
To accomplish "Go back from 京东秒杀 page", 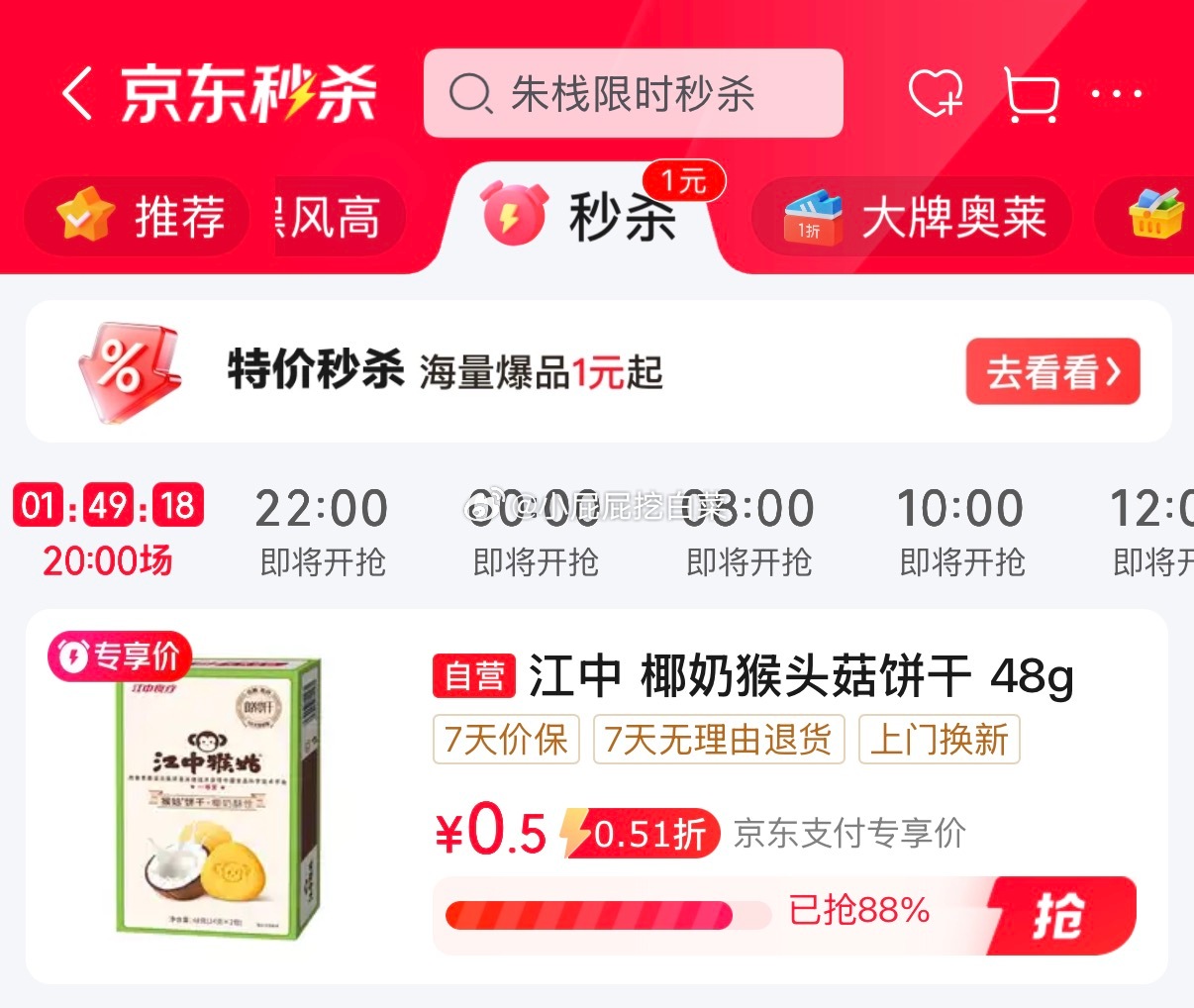I will (x=78, y=94).
